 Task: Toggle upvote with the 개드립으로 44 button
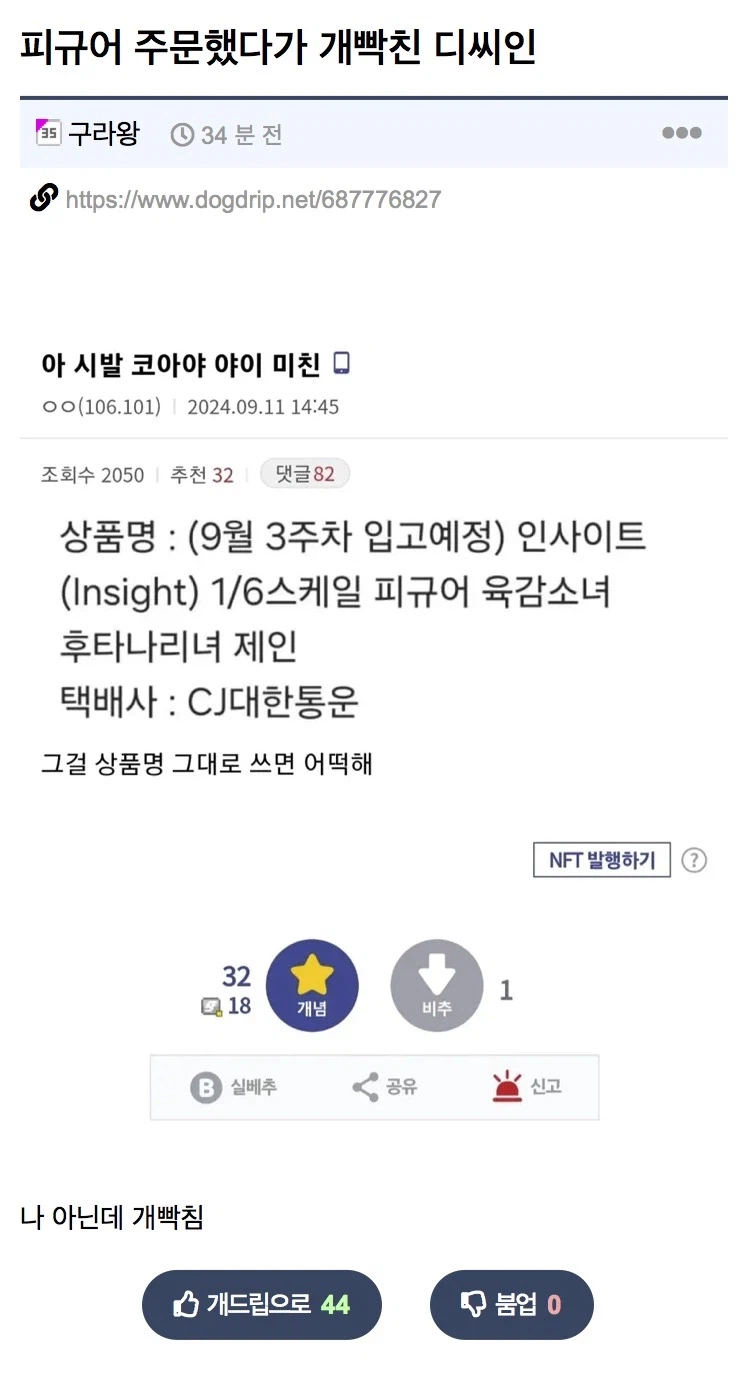click(x=261, y=1305)
